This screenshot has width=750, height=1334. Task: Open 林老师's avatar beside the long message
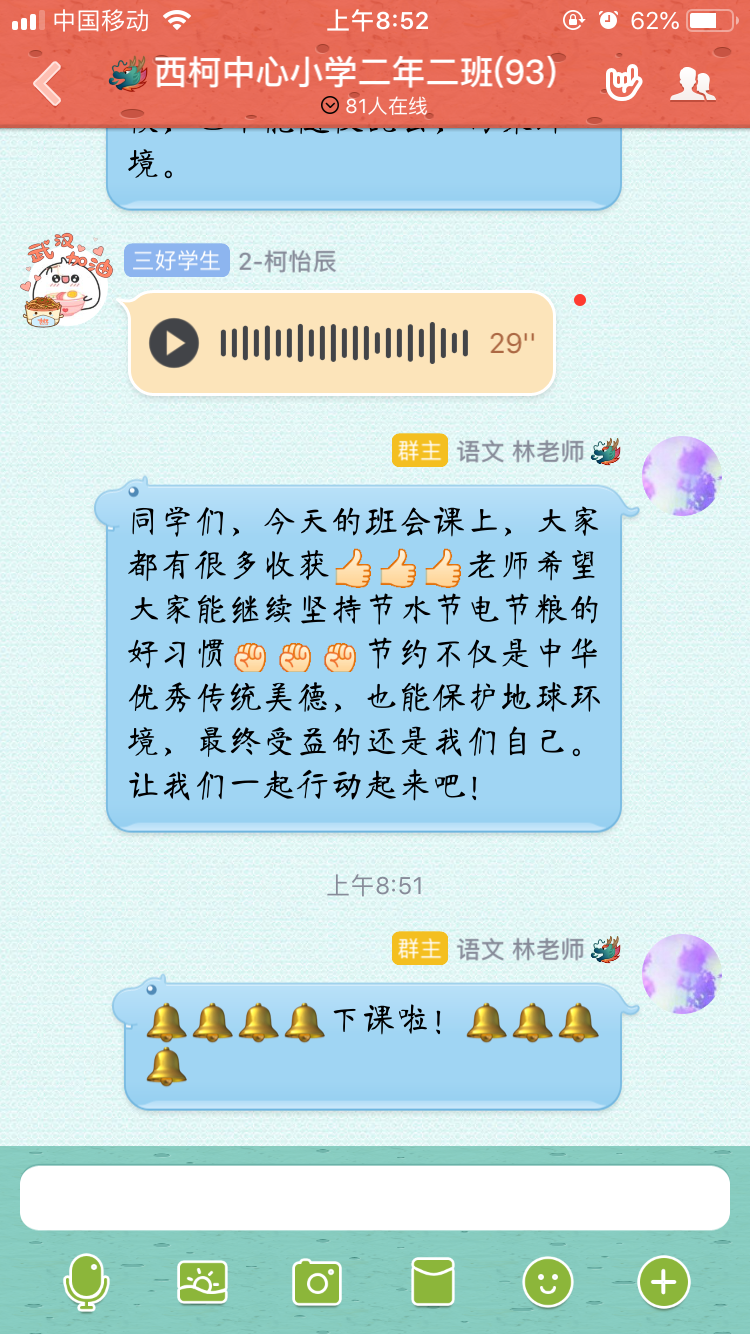coord(681,476)
